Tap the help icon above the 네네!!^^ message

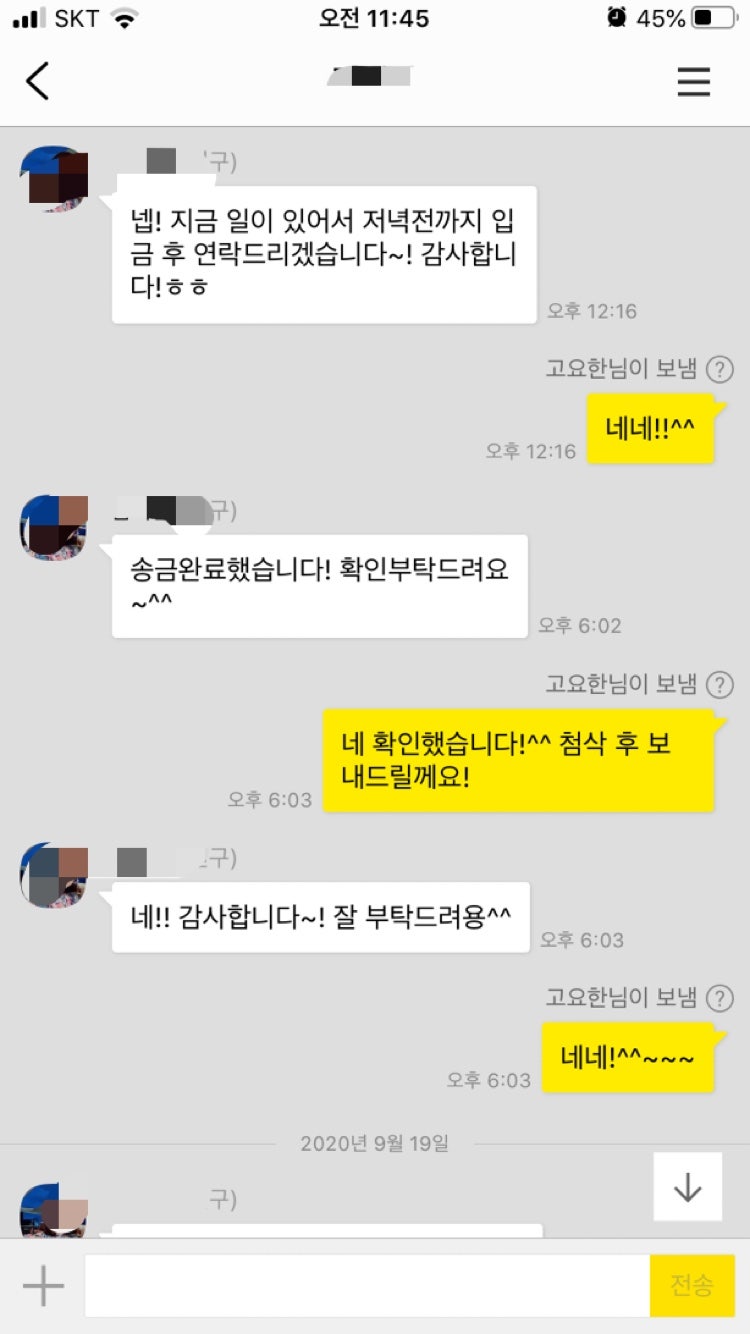click(x=719, y=370)
